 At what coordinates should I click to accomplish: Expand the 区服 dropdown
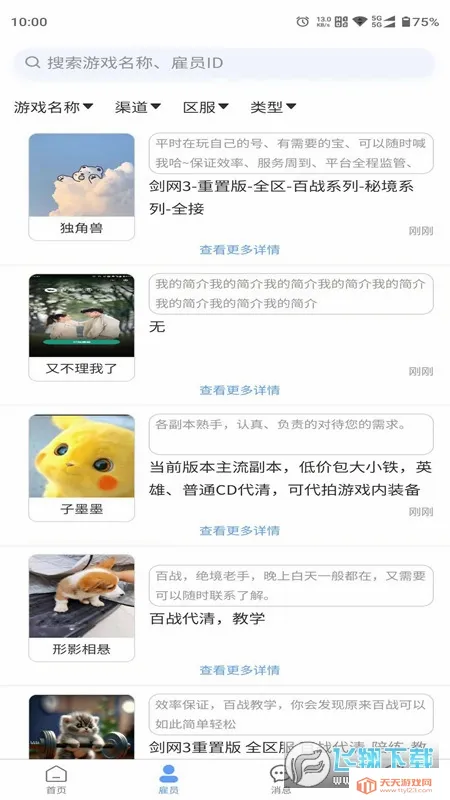206,107
